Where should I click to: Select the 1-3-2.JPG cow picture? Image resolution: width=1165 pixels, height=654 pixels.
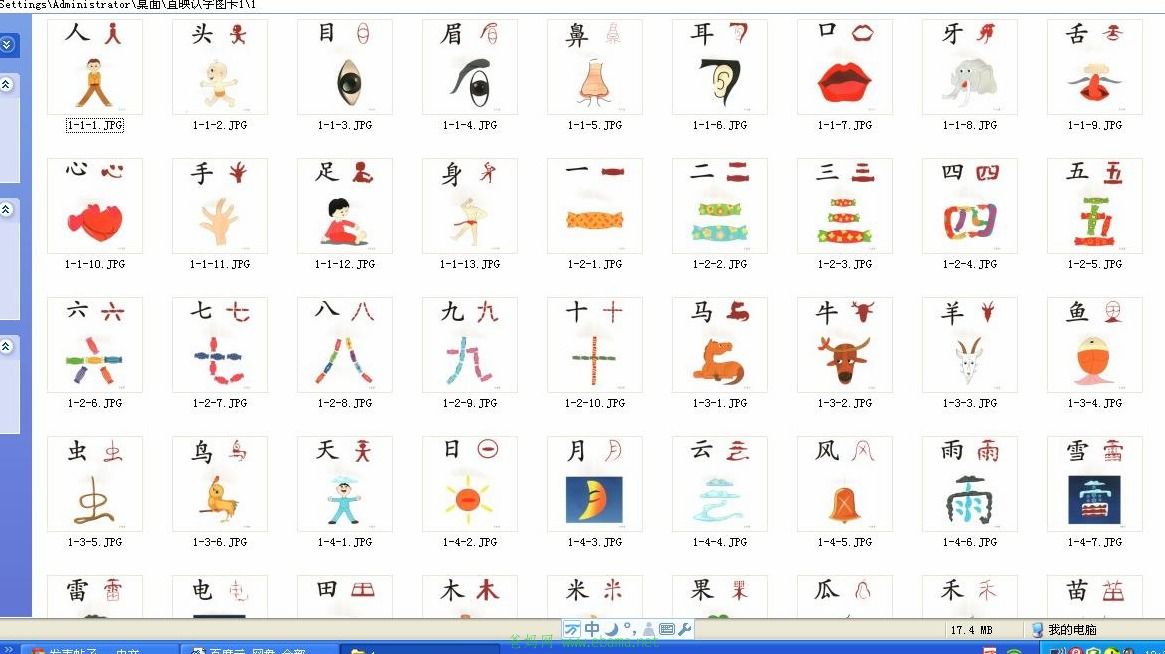844,345
